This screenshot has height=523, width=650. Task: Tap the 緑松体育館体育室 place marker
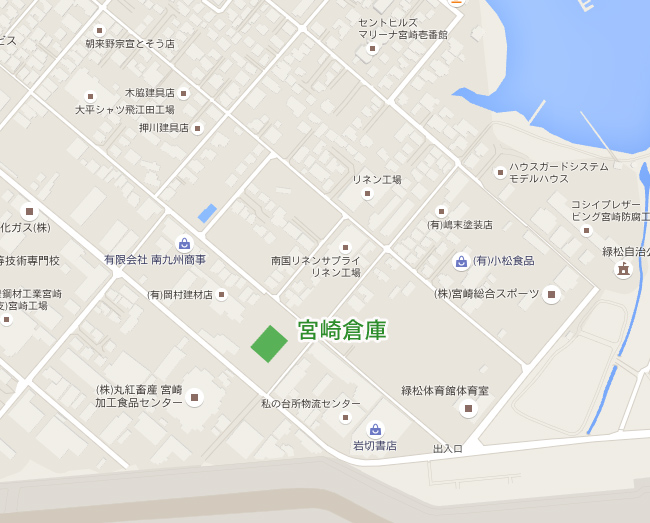pyautogui.click(x=468, y=407)
